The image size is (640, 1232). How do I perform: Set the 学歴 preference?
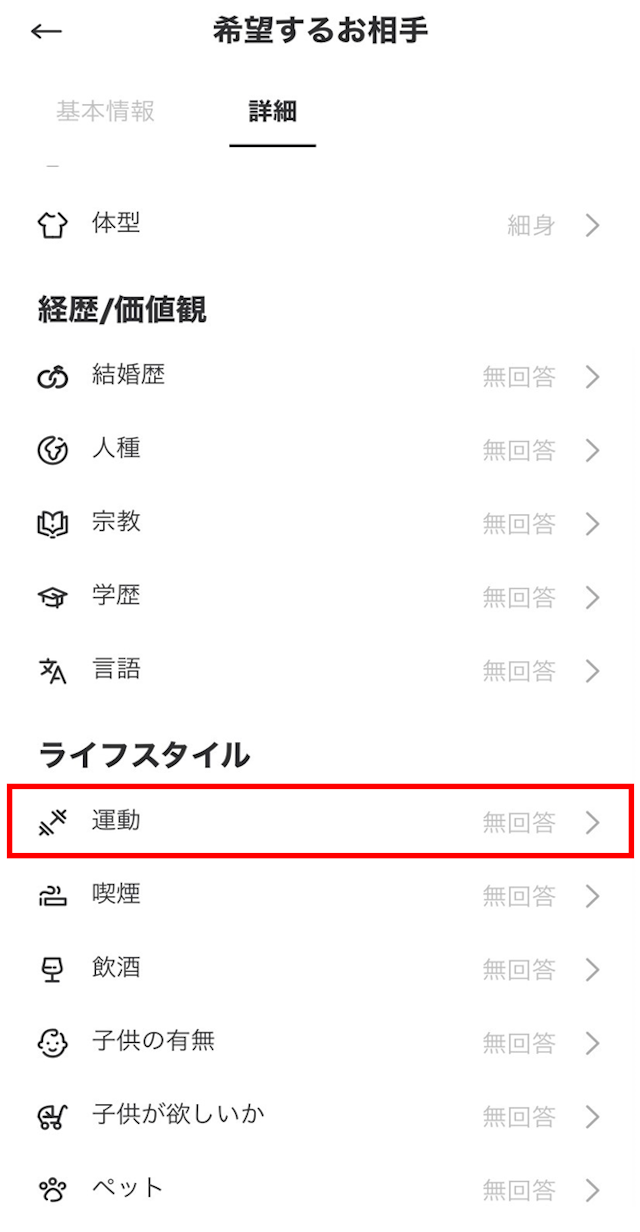[320, 597]
